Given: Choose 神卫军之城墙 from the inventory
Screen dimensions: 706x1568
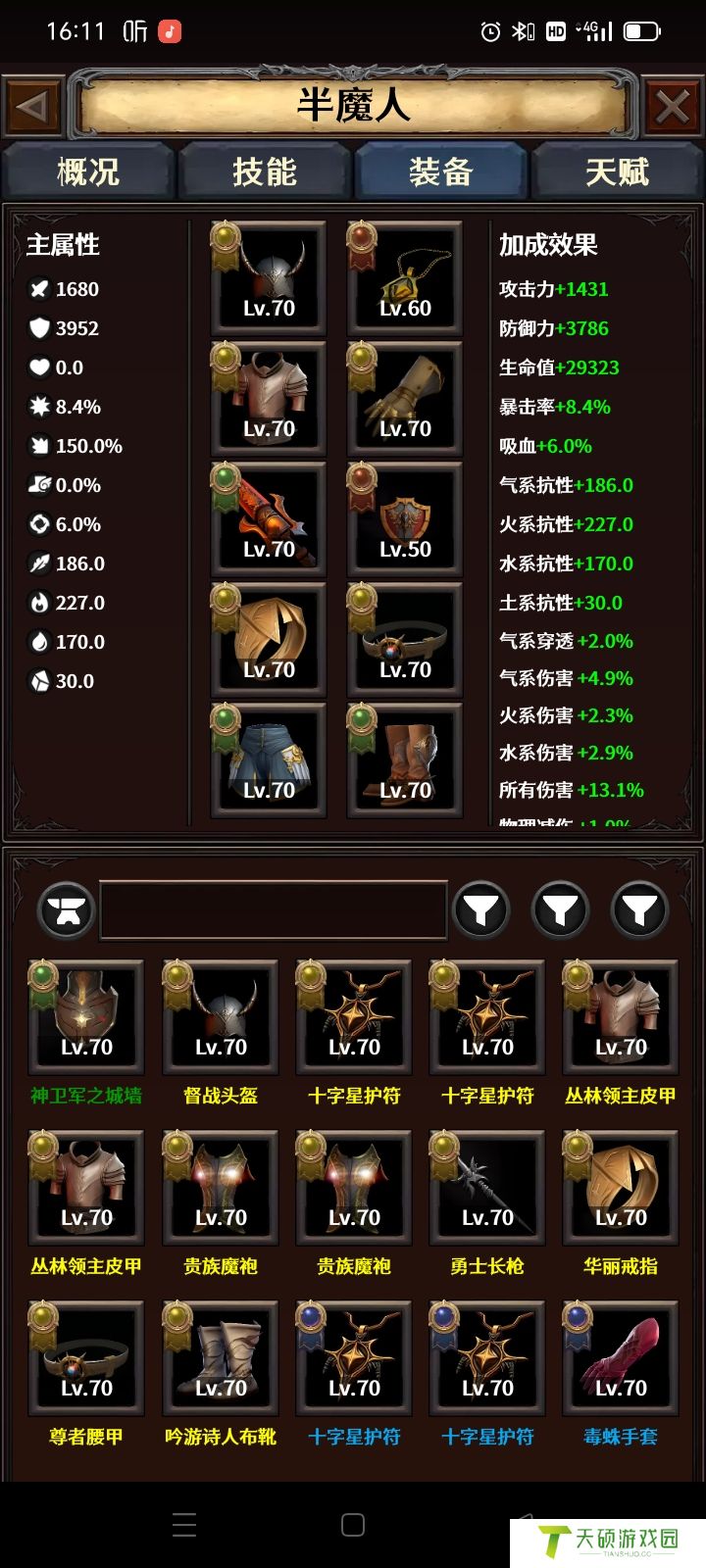Looking at the screenshot, I should [x=86, y=1017].
